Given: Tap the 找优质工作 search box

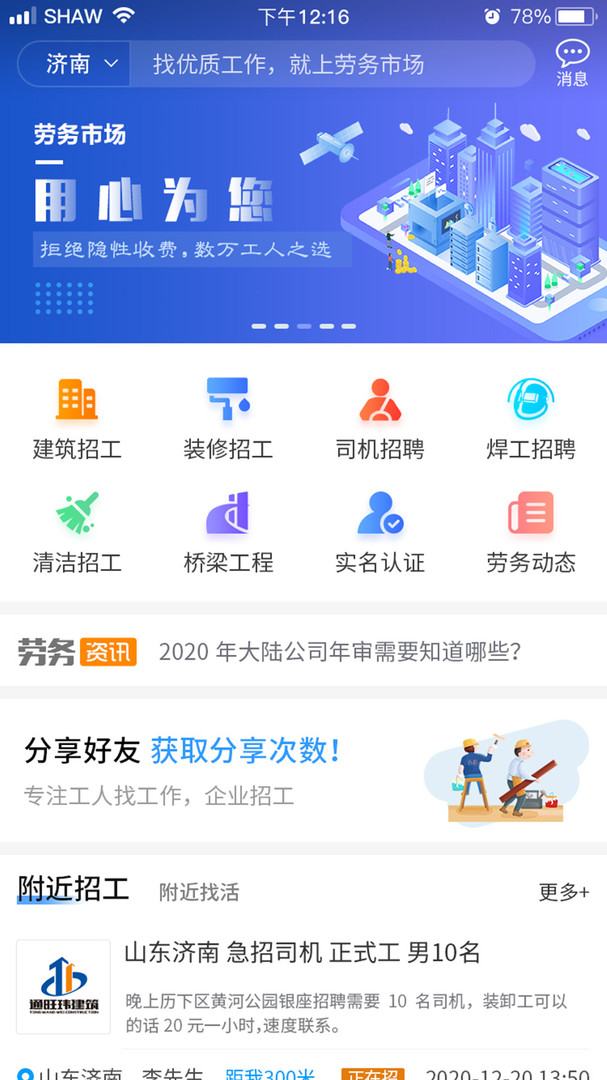Looking at the screenshot, I should coord(330,65).
